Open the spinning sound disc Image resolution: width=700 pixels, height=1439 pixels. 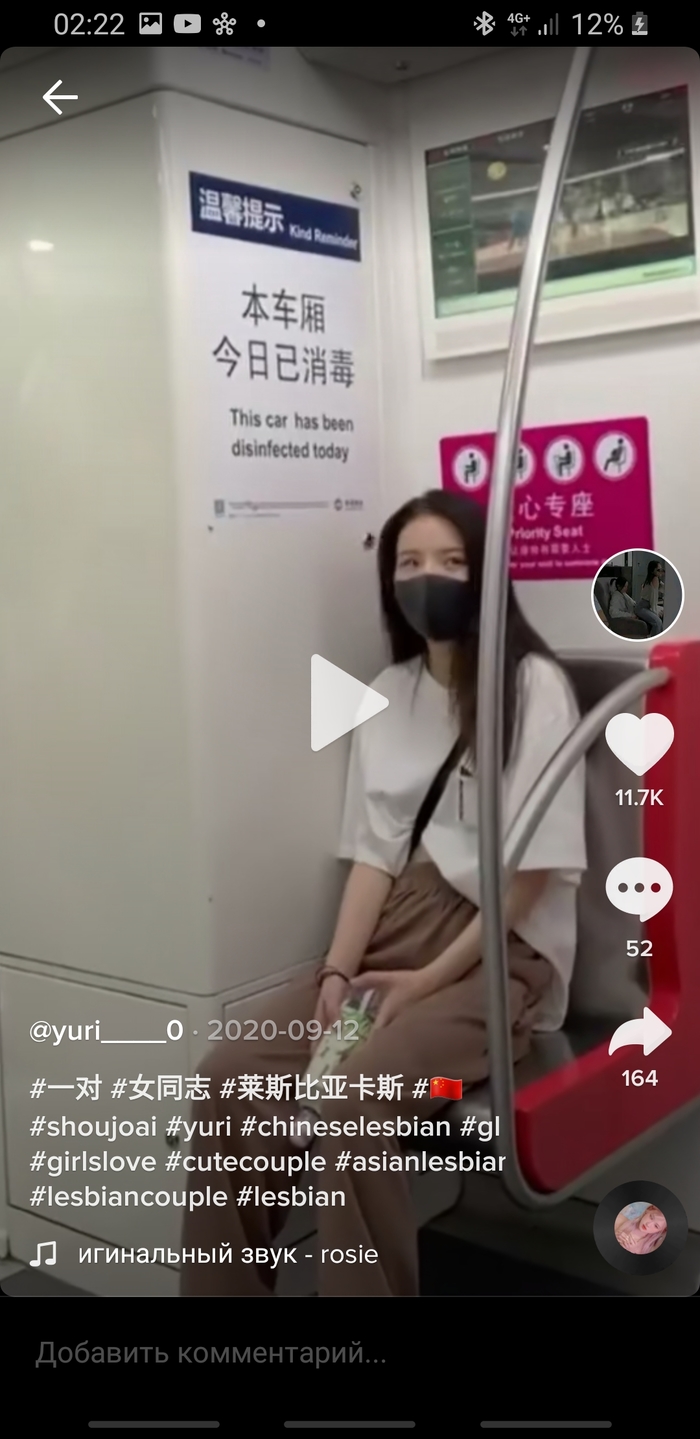pyautogui.click(x=640, y=1228)
